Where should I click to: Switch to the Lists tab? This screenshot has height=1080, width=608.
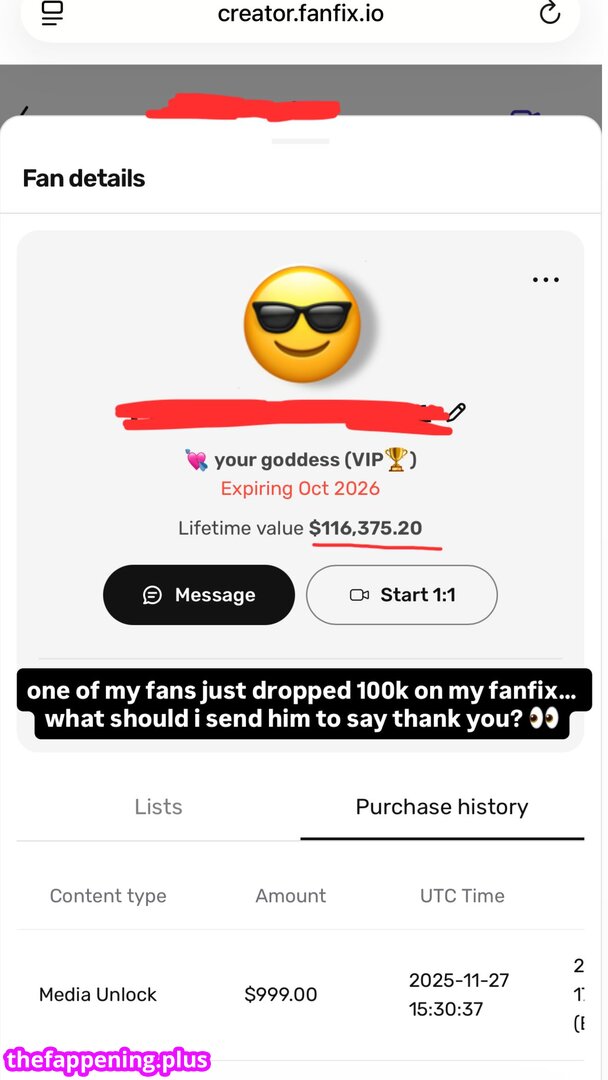[x=158, y=807]
